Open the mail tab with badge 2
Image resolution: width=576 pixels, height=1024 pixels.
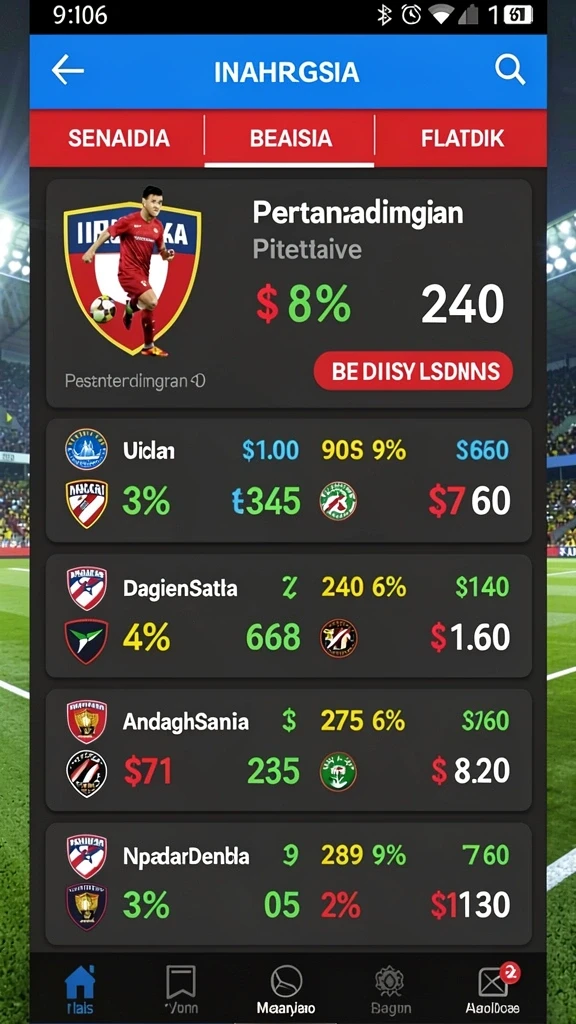[494, 989]
